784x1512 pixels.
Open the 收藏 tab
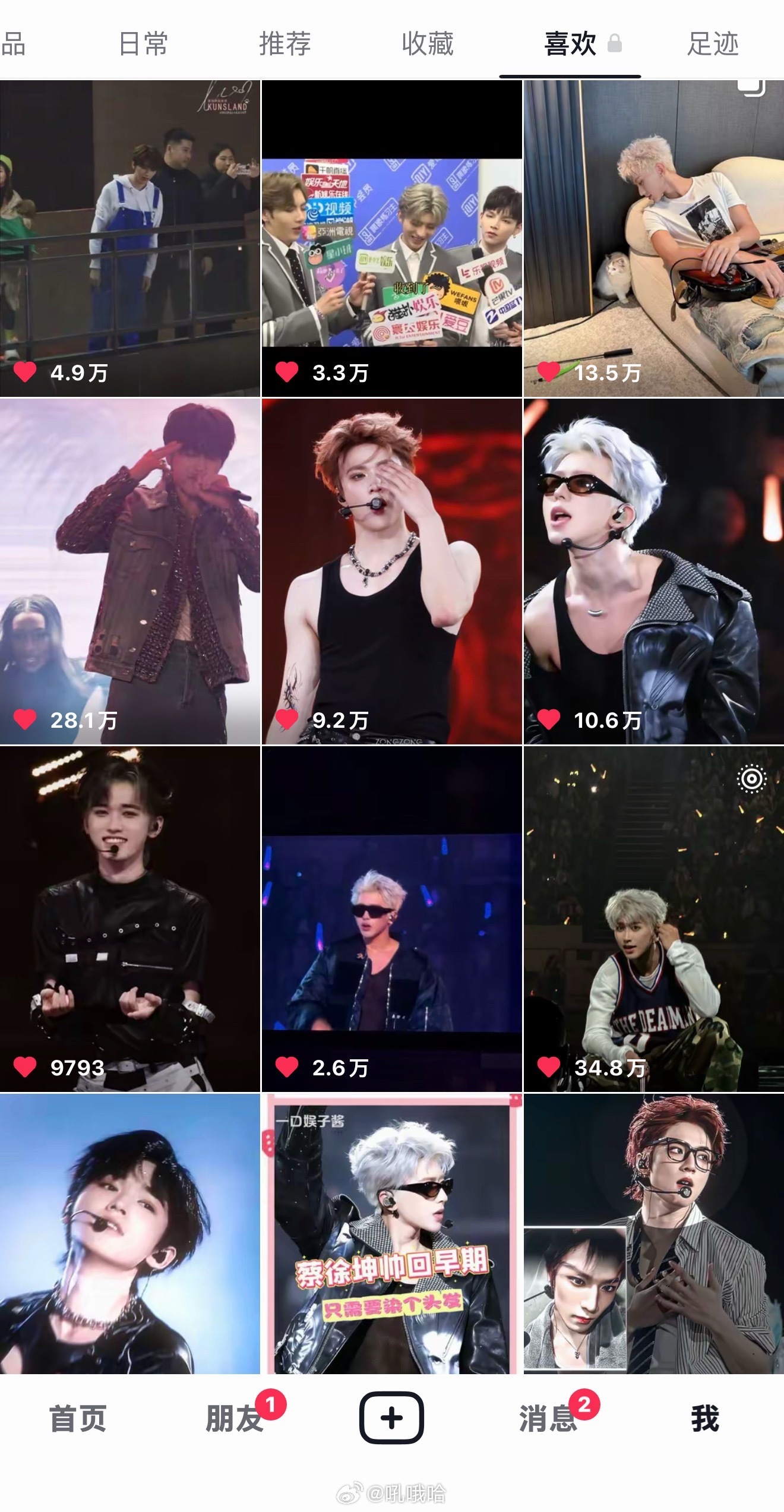pos(428,44)
